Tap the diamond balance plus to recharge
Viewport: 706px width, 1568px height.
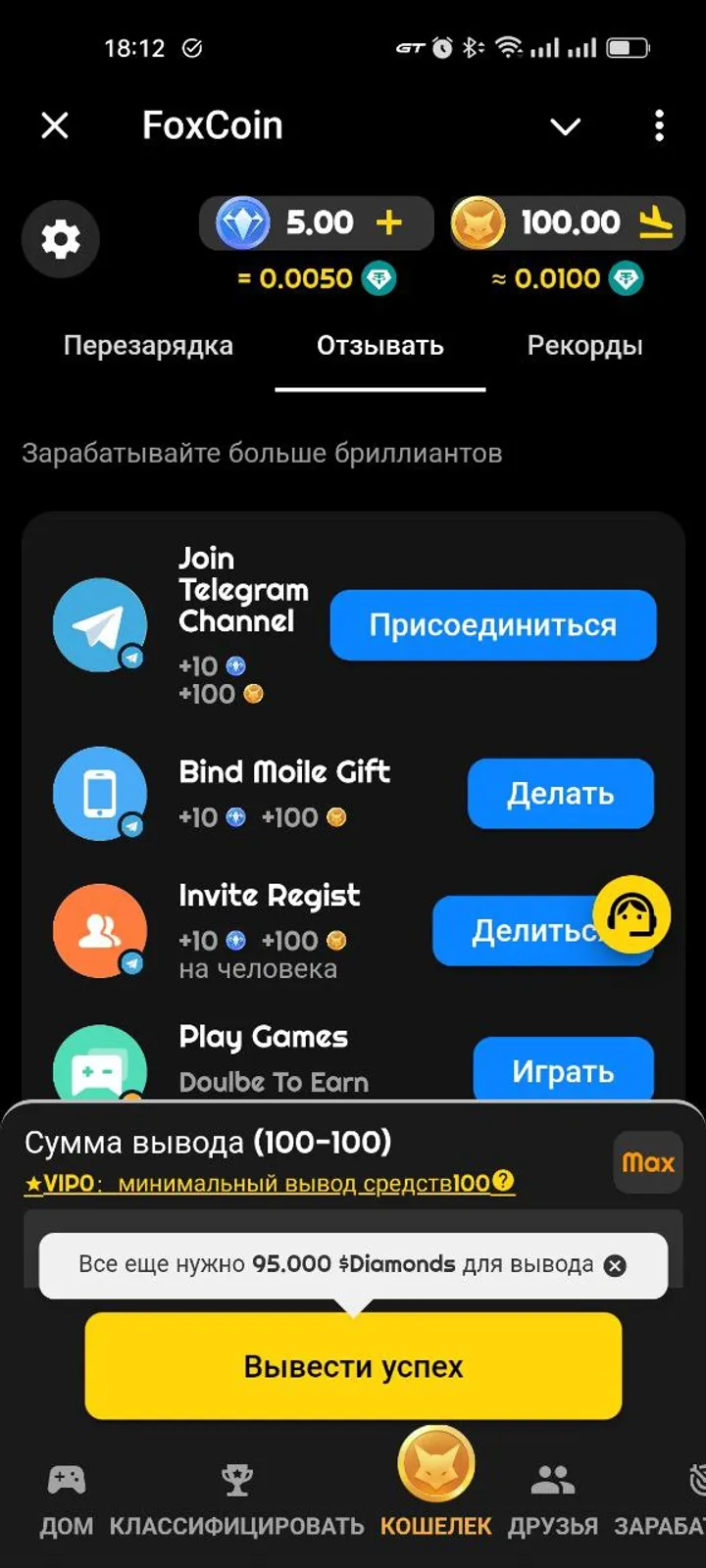(x=390, y=222)
